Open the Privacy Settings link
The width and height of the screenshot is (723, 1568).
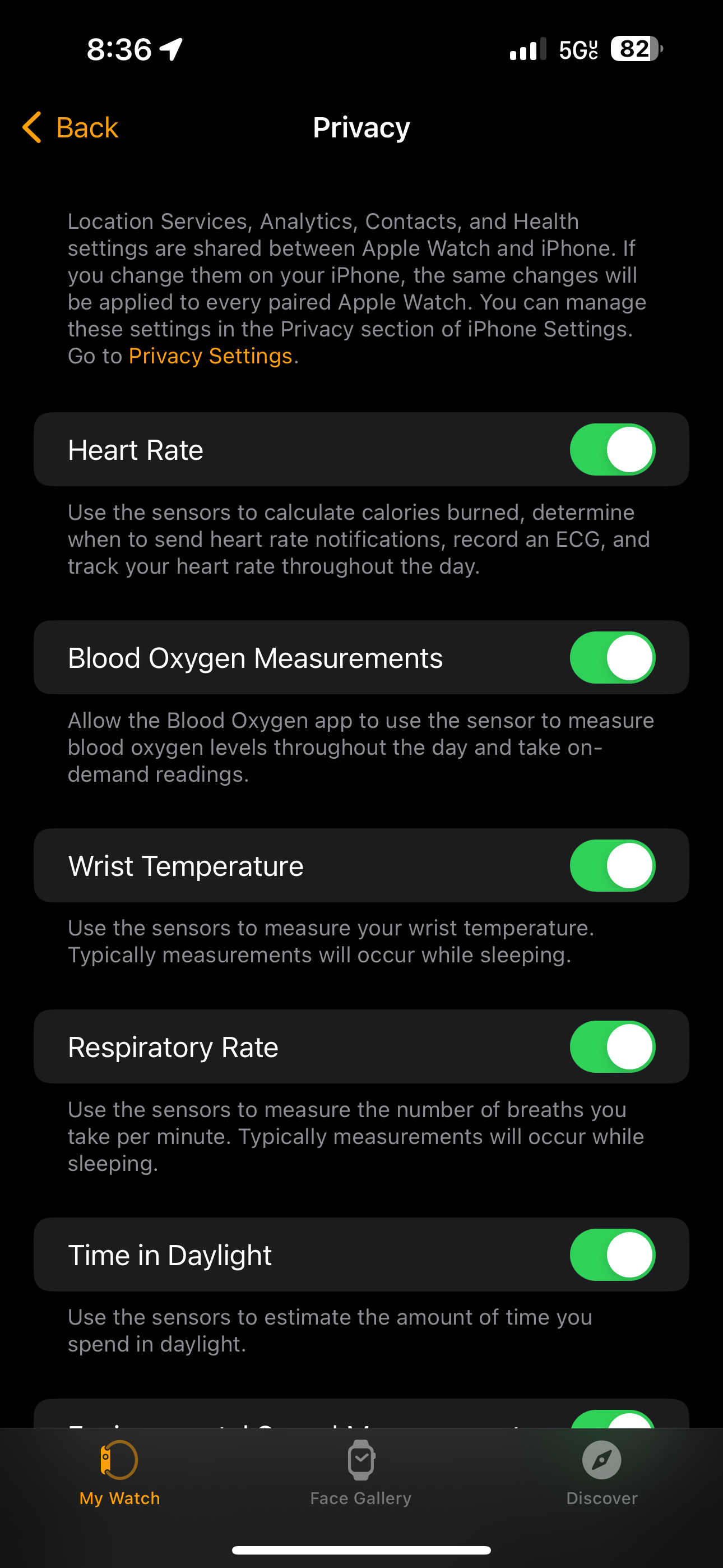pyautogui.click(x=211, y=356)
